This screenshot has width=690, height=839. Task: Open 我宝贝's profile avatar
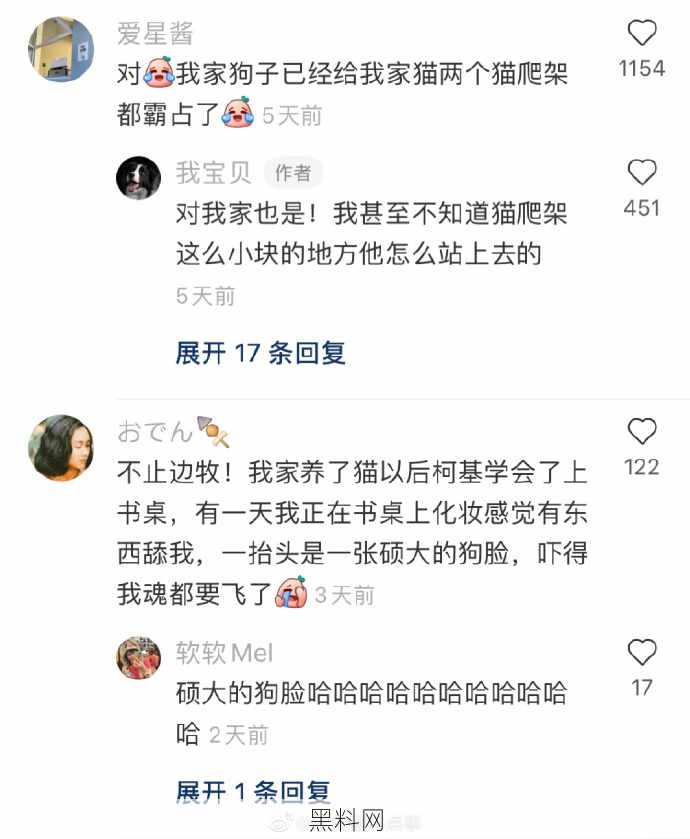pos(138,177)
